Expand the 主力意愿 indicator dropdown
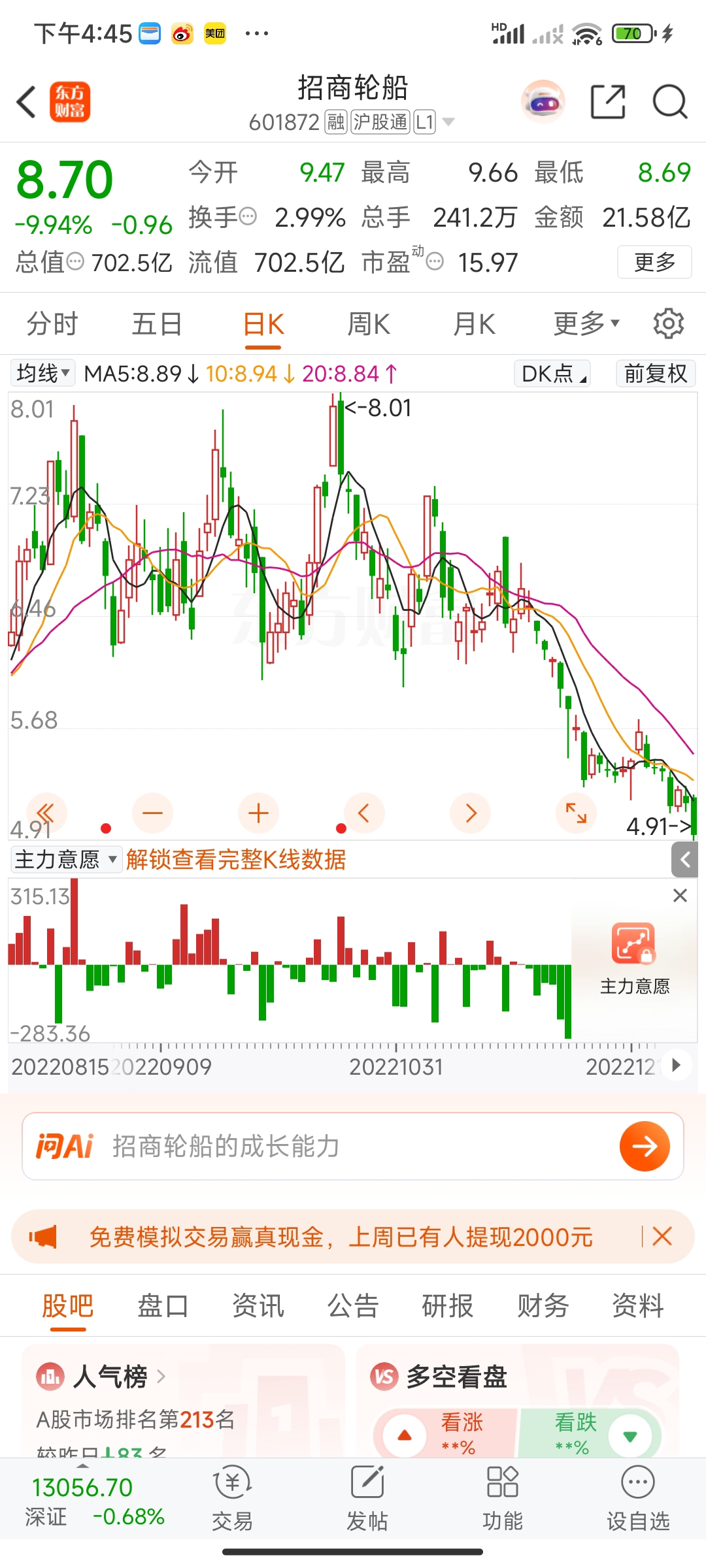This screenshot has height=1568, width=706. click(x=66, y=860)
